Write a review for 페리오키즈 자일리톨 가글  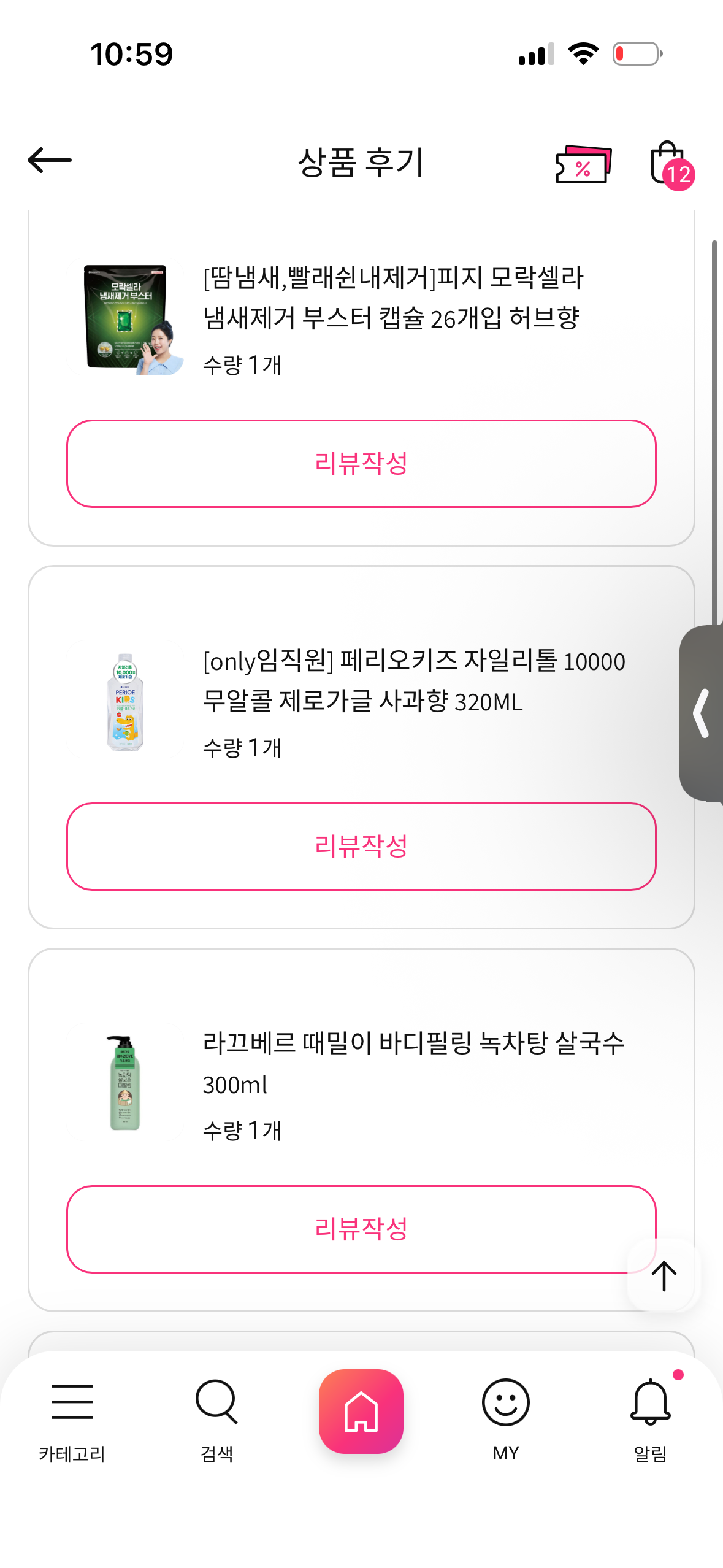pyautogui.click(x=361, y=847)
